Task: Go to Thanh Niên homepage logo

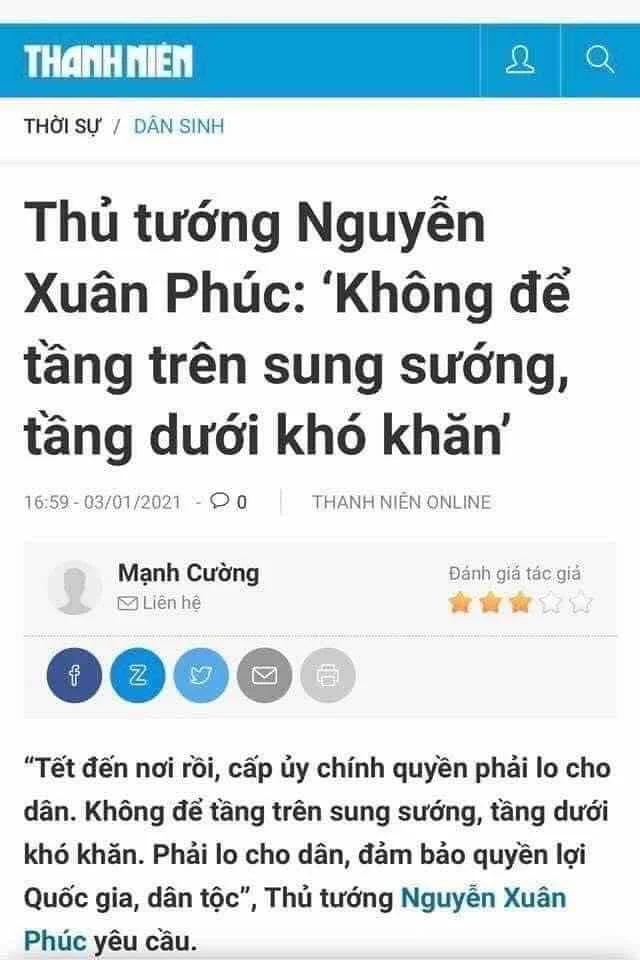Action: pos(108,62)
